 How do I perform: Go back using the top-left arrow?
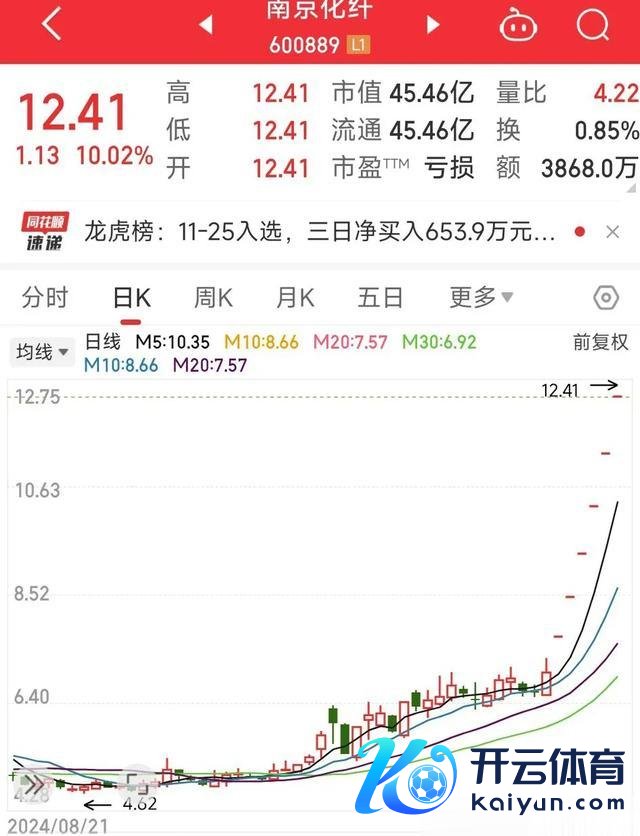point(52,24)
